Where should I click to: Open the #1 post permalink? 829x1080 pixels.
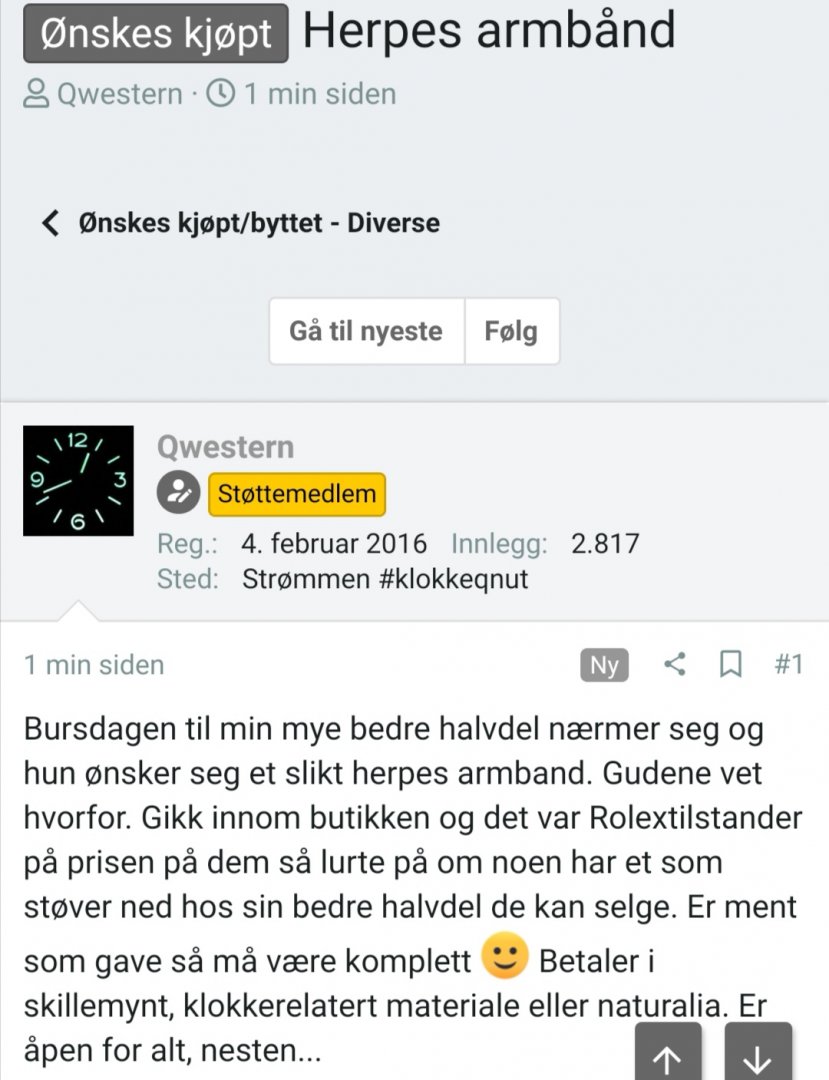(x=788, y=664)
